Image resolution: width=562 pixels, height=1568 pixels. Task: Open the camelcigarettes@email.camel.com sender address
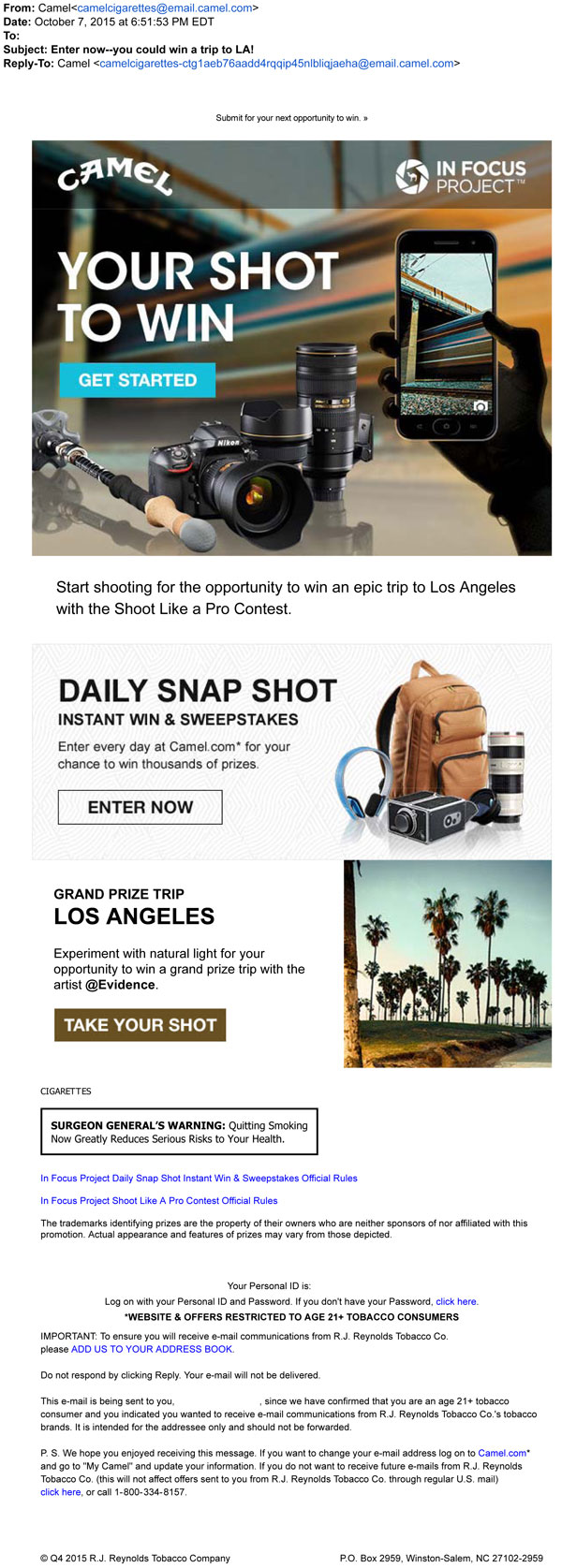click(164, 7)
